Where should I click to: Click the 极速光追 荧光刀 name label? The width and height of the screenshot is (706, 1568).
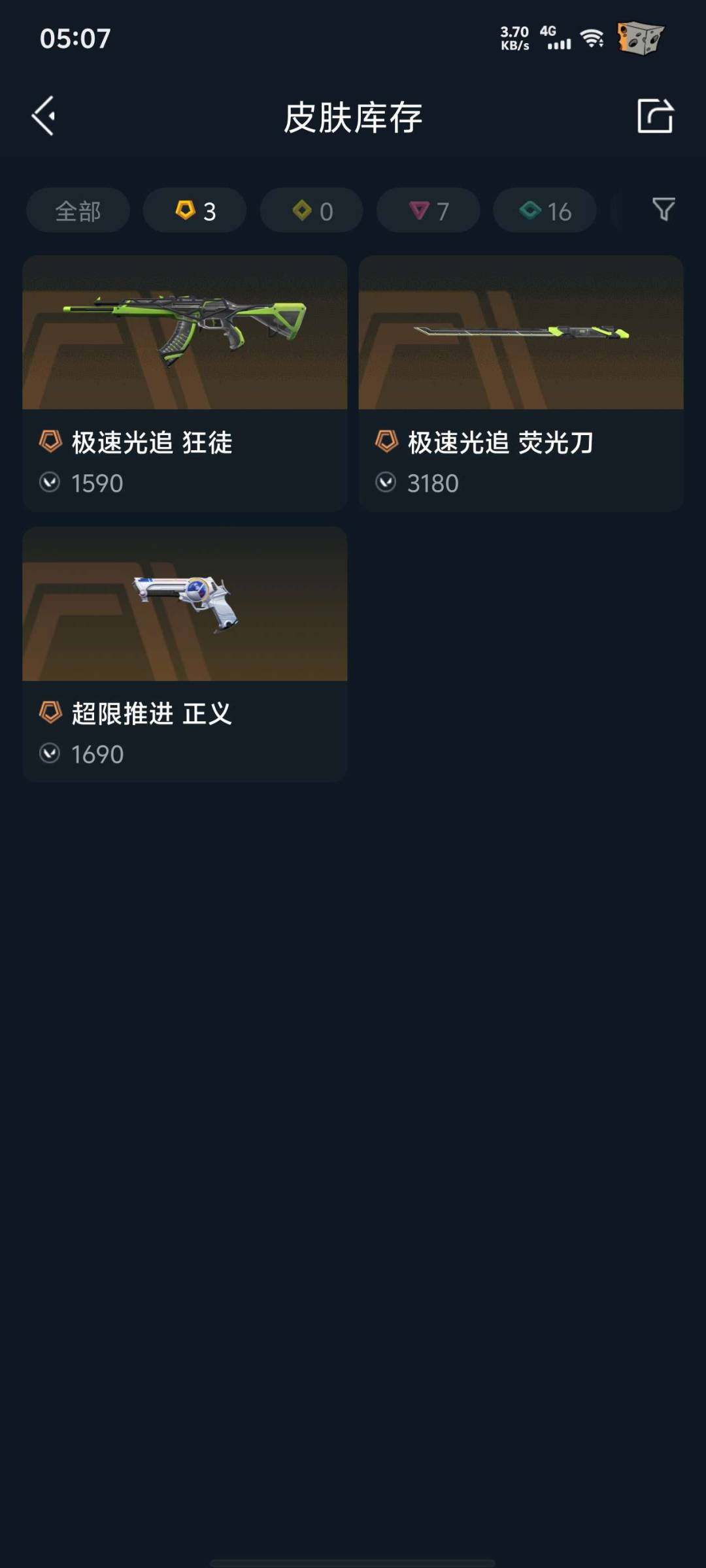click(x=500, y=443)
